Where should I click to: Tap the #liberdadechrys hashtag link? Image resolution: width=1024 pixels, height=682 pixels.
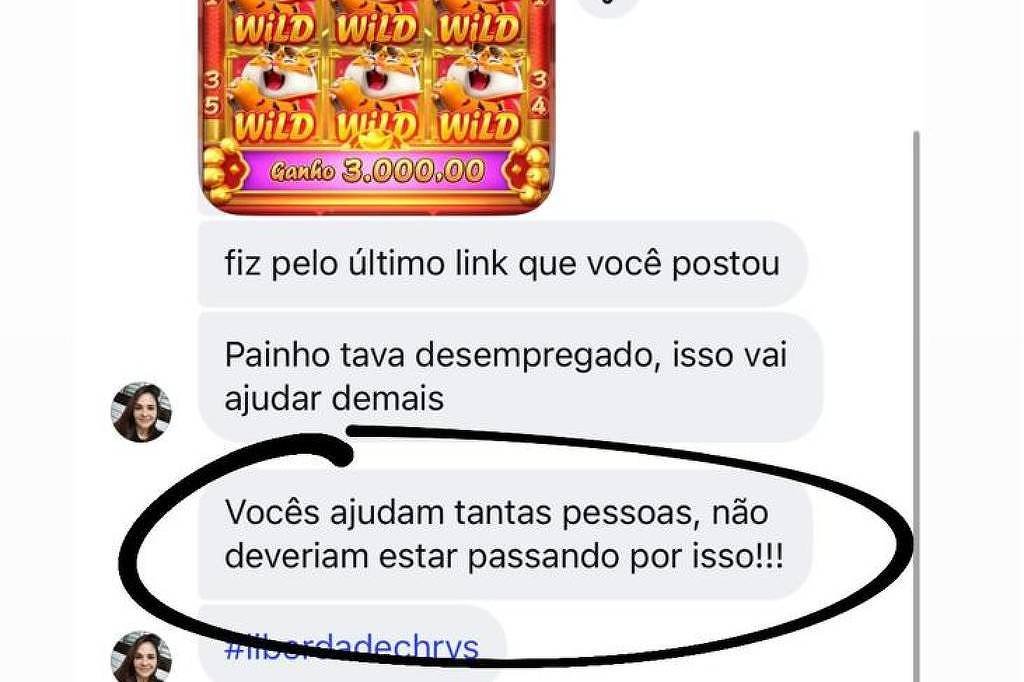352,648
